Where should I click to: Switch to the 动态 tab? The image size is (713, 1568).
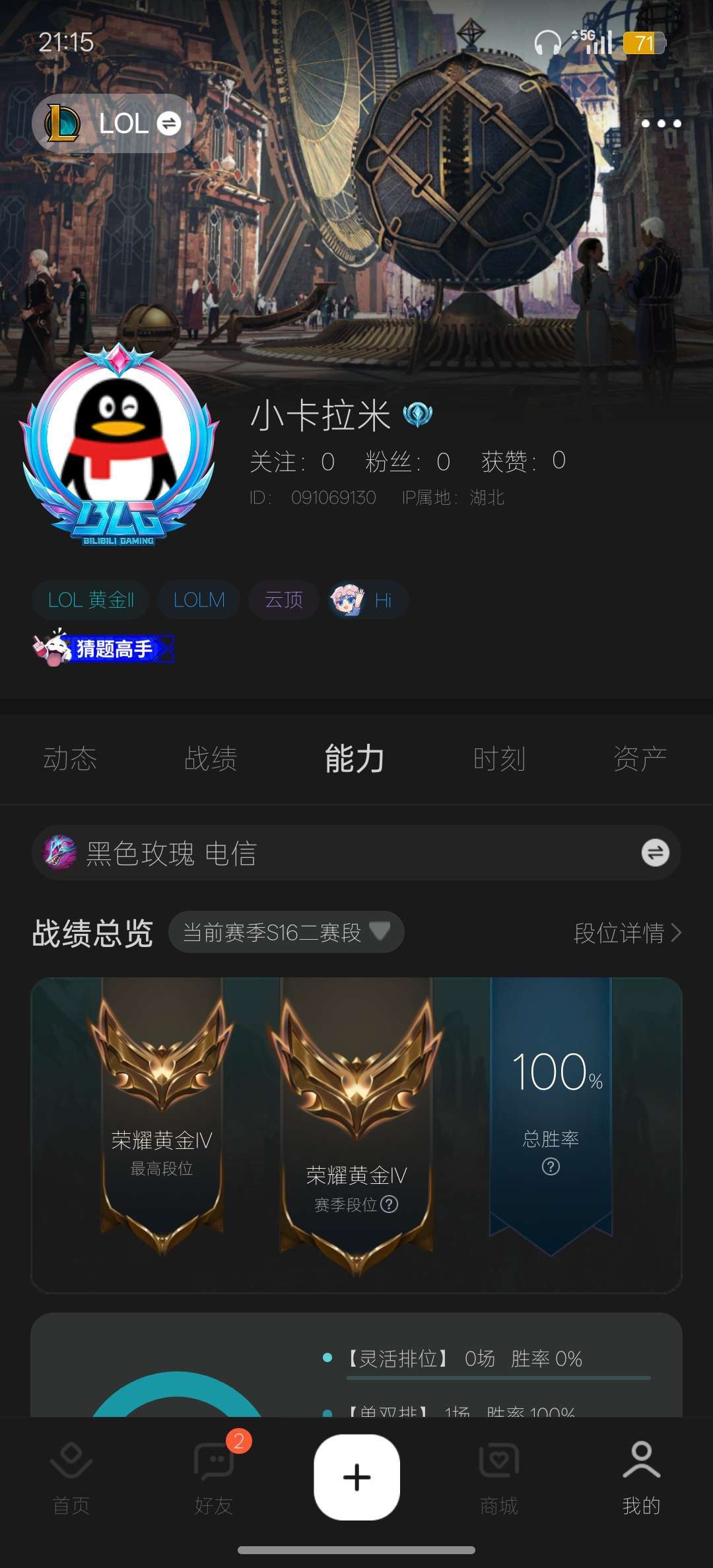[x=70, y=759]
